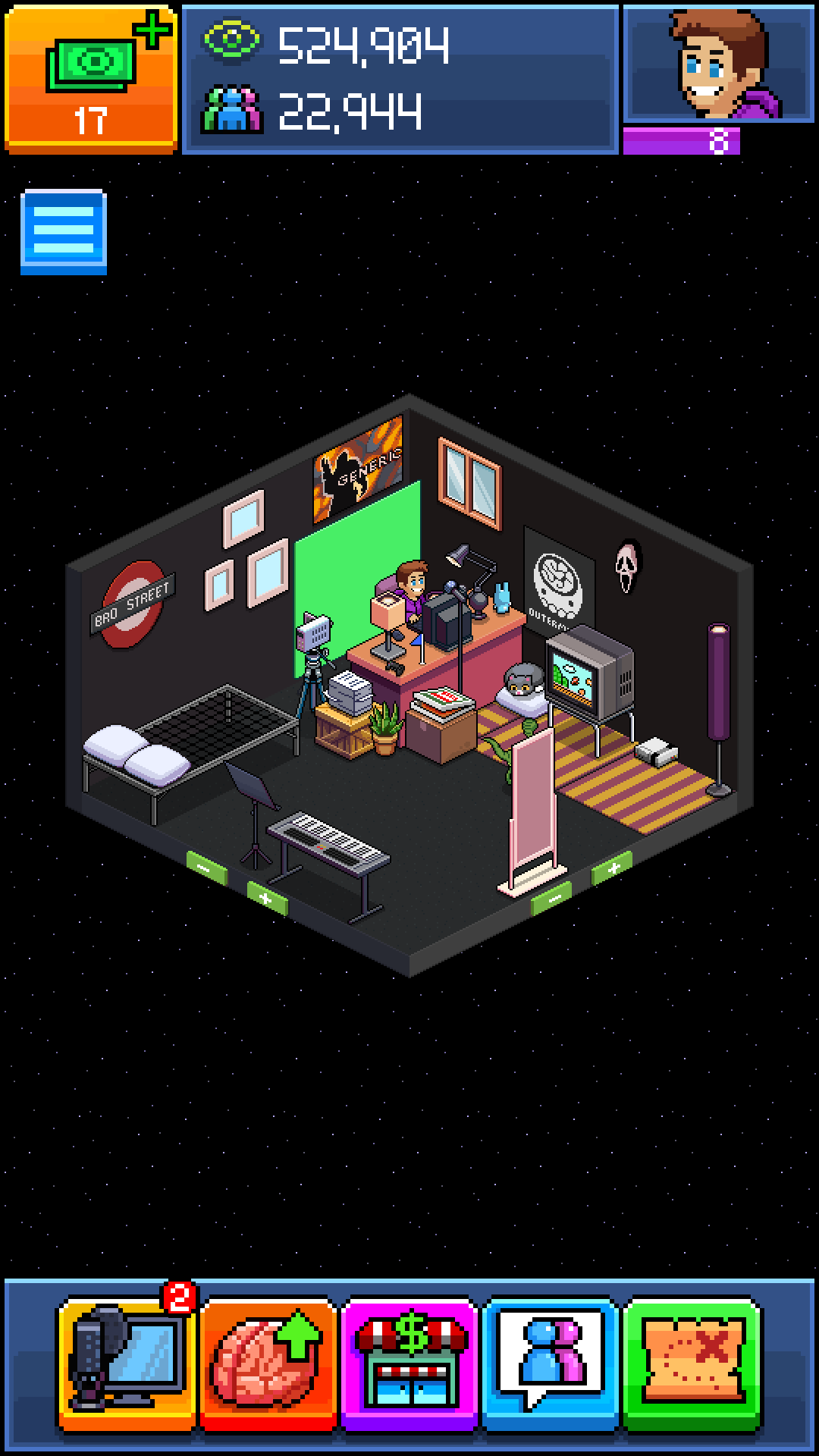Screen dimensions: 819x1456
Task: Tap the left wall minus button
Action: 206,868
